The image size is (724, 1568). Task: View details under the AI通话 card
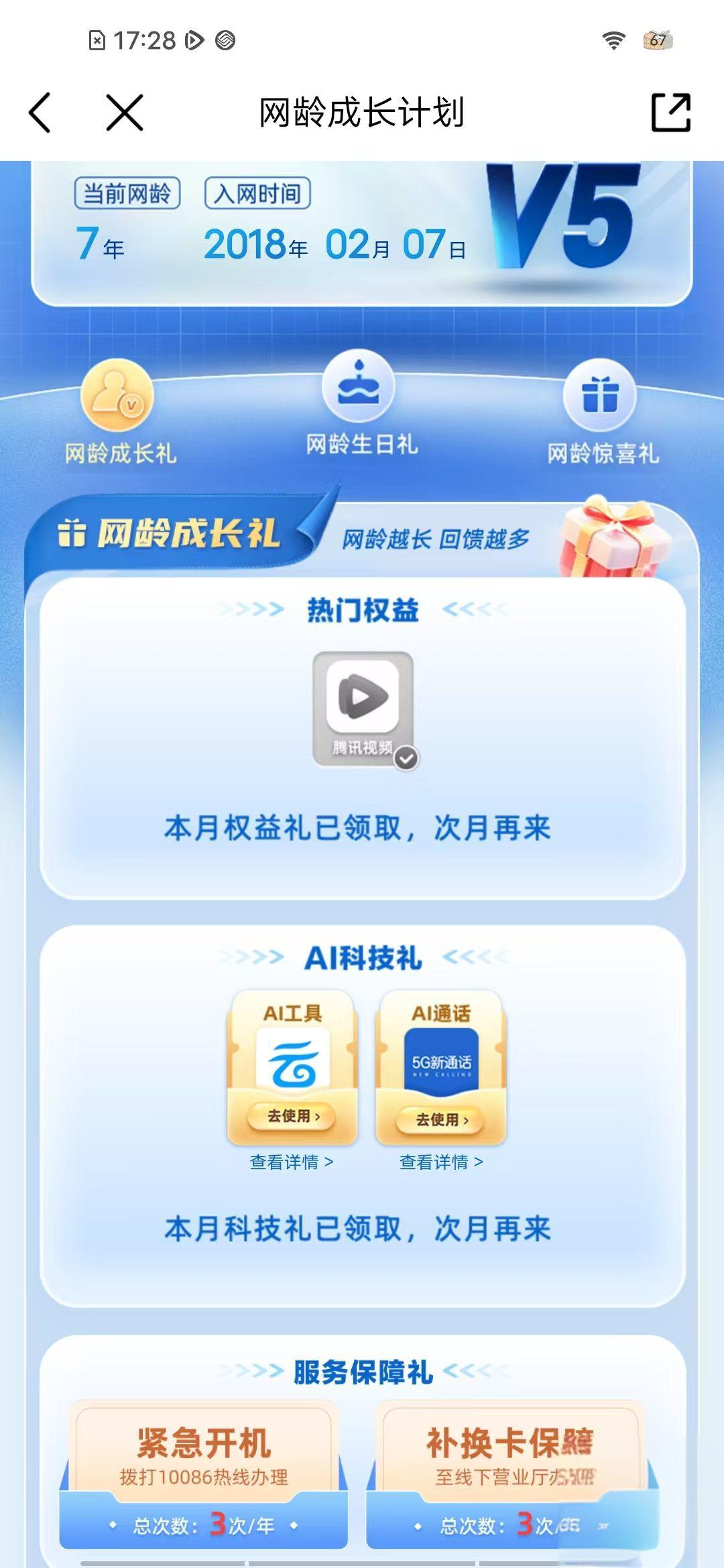(x=440, y=1162)
